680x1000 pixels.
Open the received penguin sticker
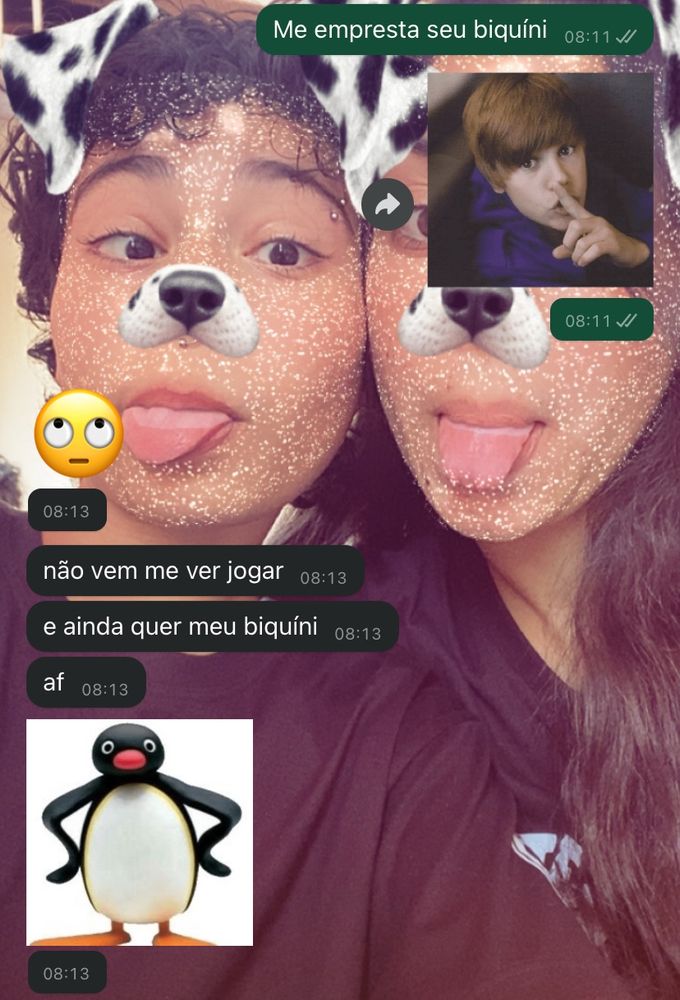click(139, 832)
